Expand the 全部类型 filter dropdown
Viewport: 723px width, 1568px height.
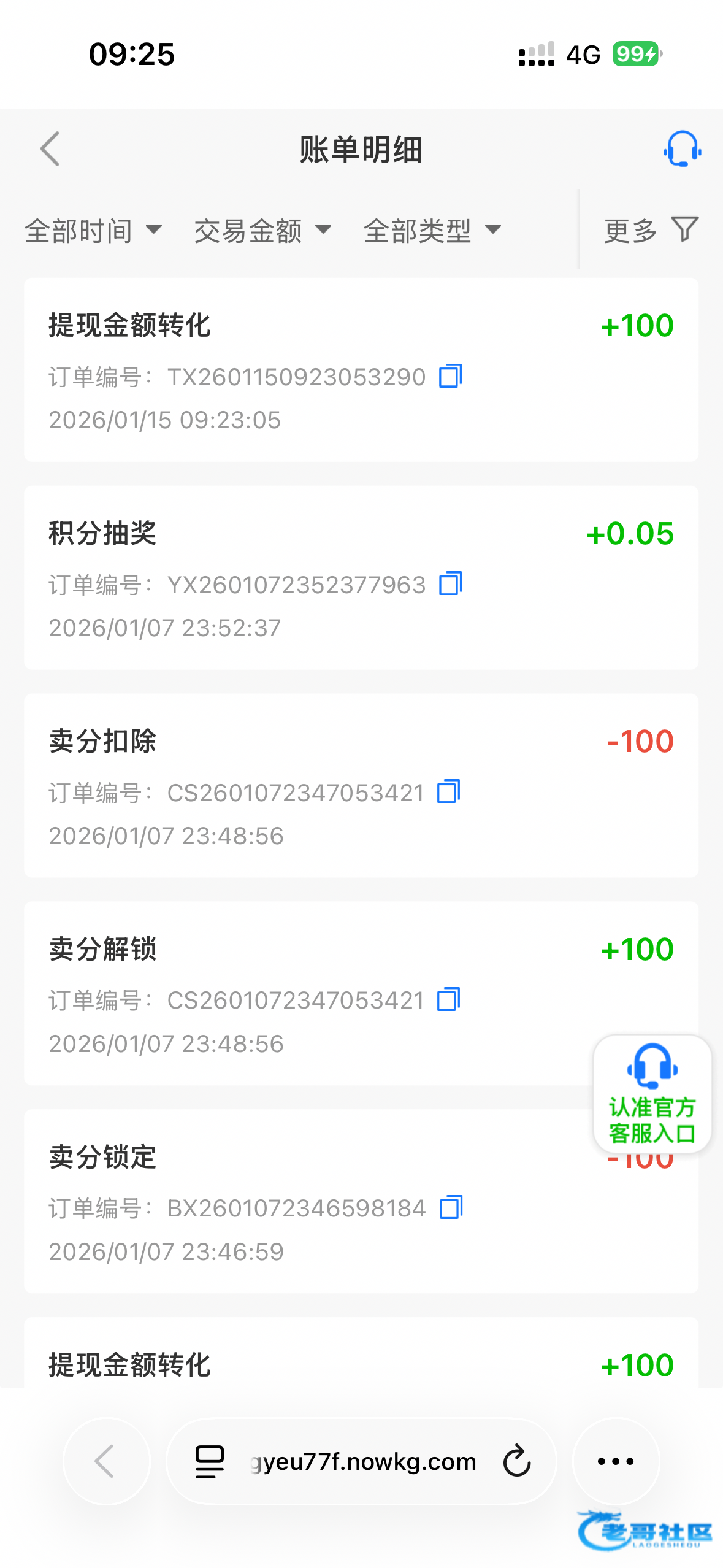pos(432,231)
